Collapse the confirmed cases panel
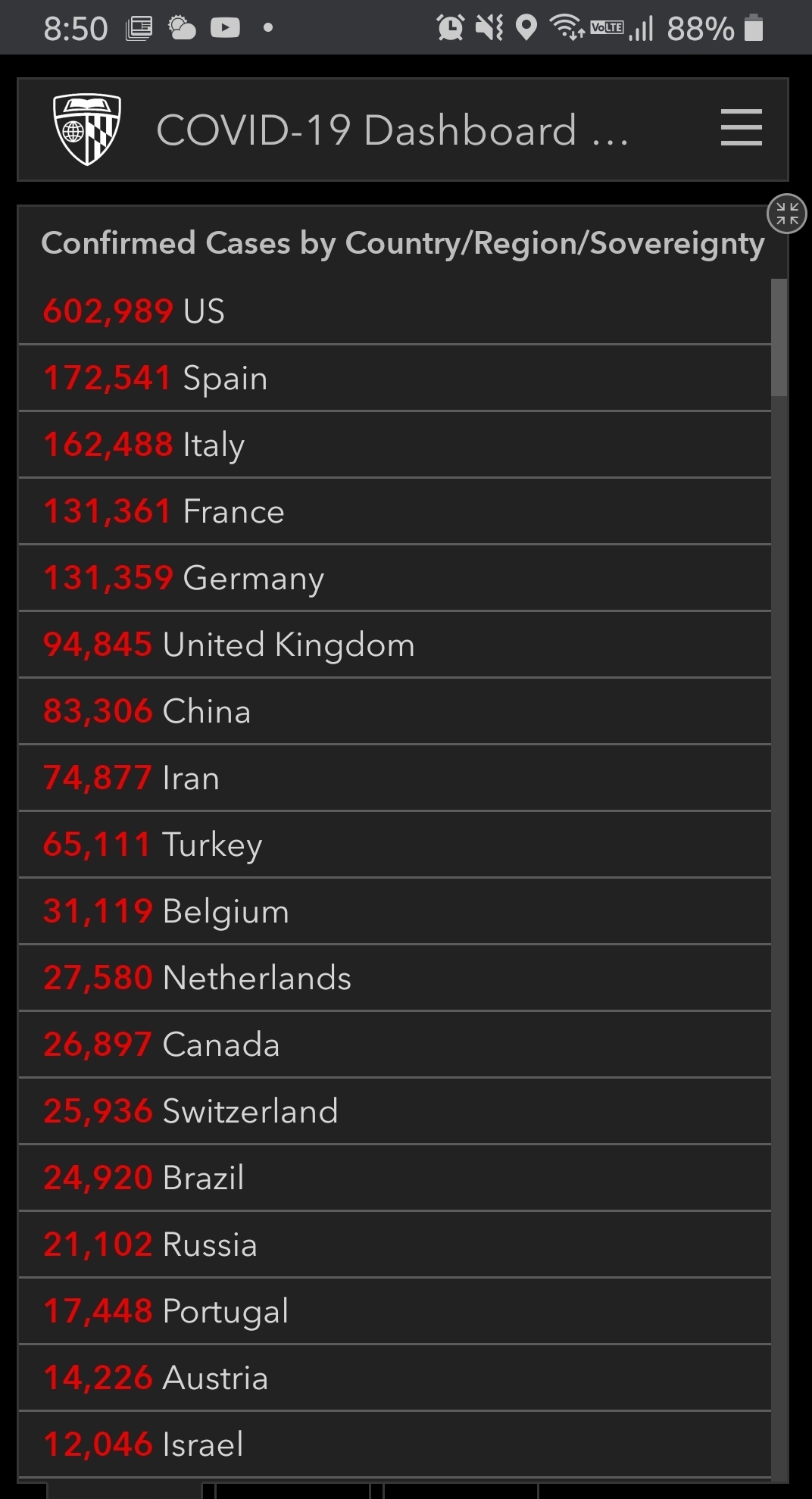Viewport: 812px width, 1499px height. tap(787, 214)
